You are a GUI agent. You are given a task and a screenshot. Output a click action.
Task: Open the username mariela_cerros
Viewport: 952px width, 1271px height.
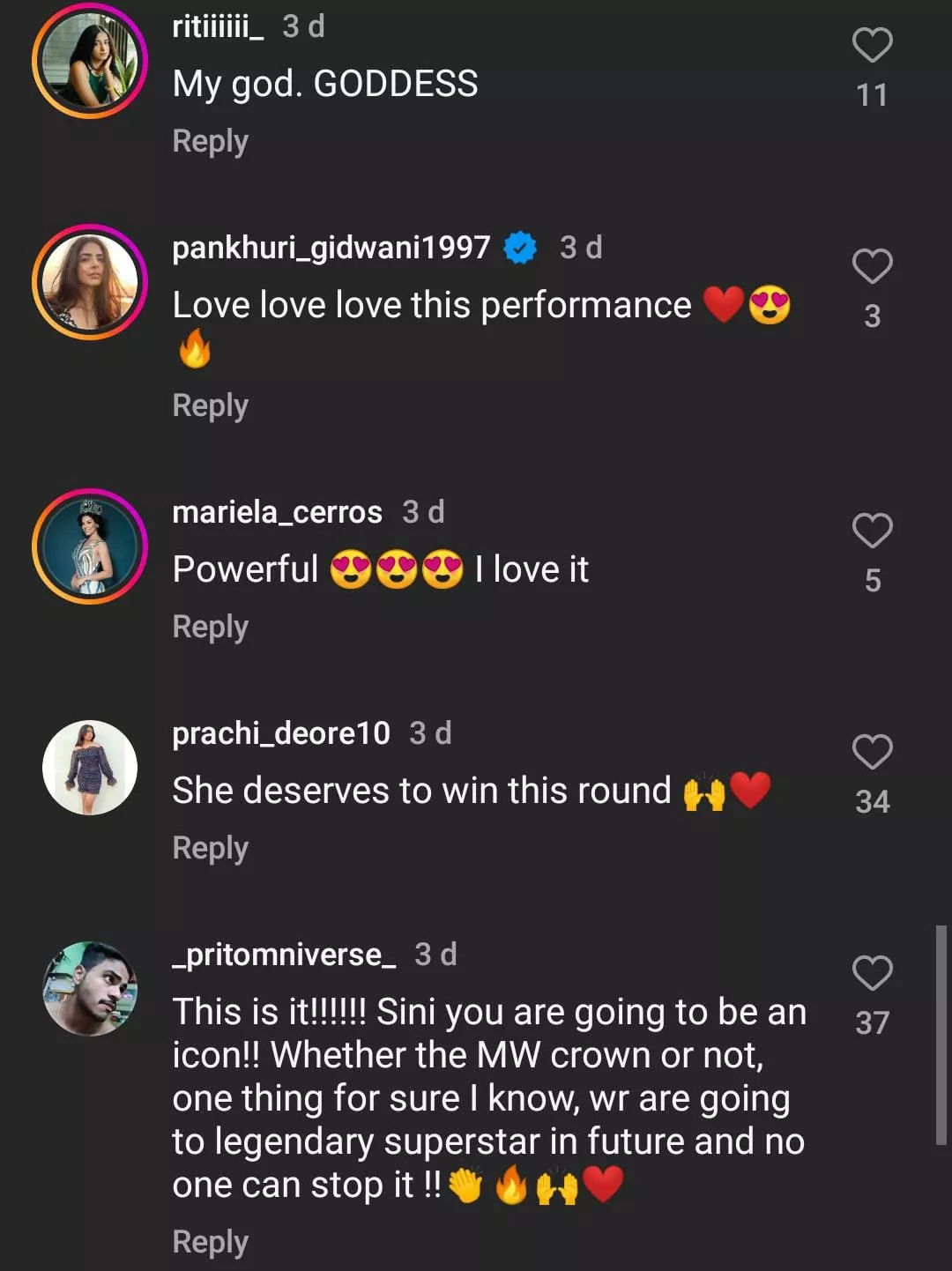coord(277,512)
